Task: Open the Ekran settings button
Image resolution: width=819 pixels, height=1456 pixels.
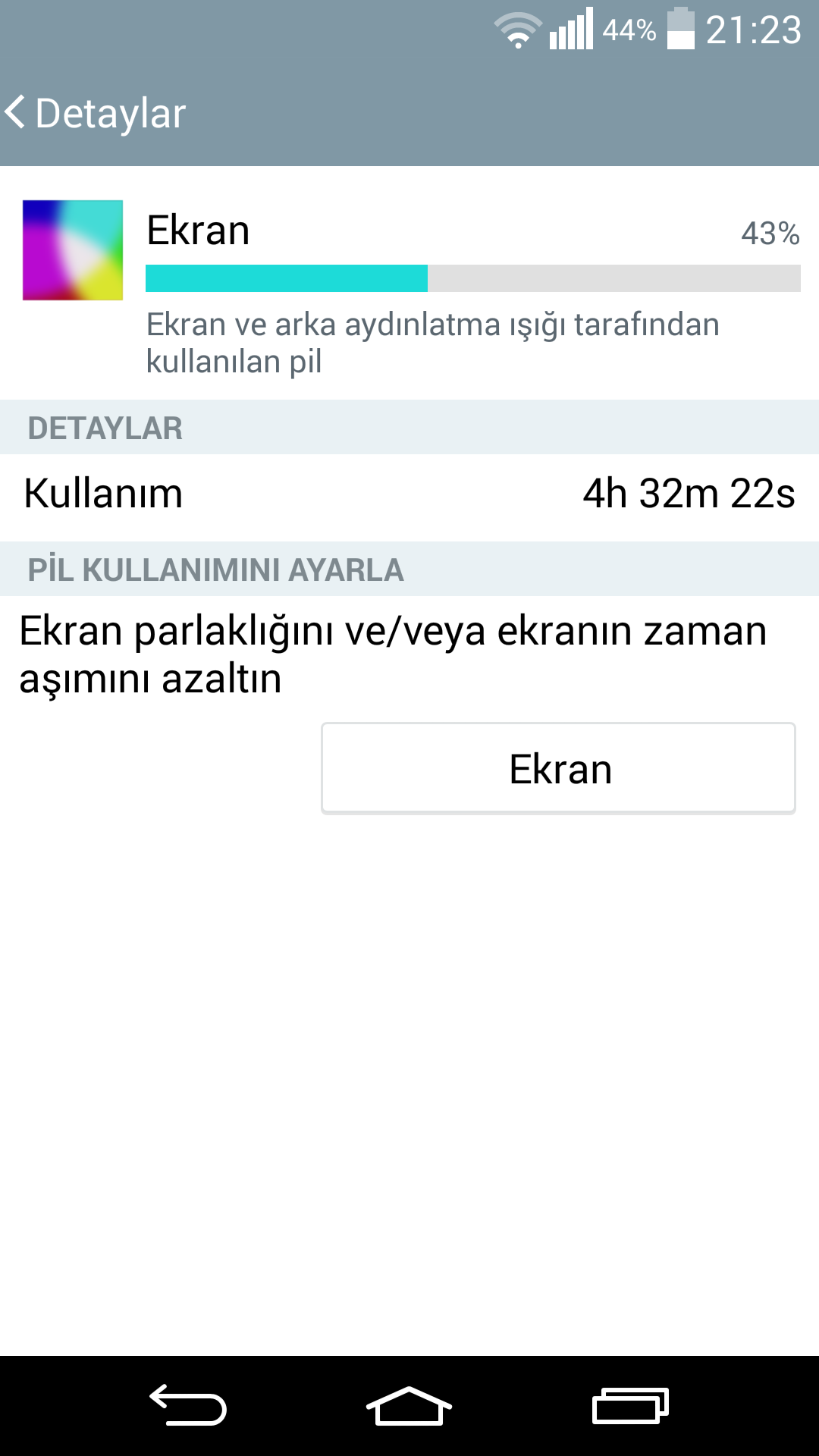Action: (558, 768)
